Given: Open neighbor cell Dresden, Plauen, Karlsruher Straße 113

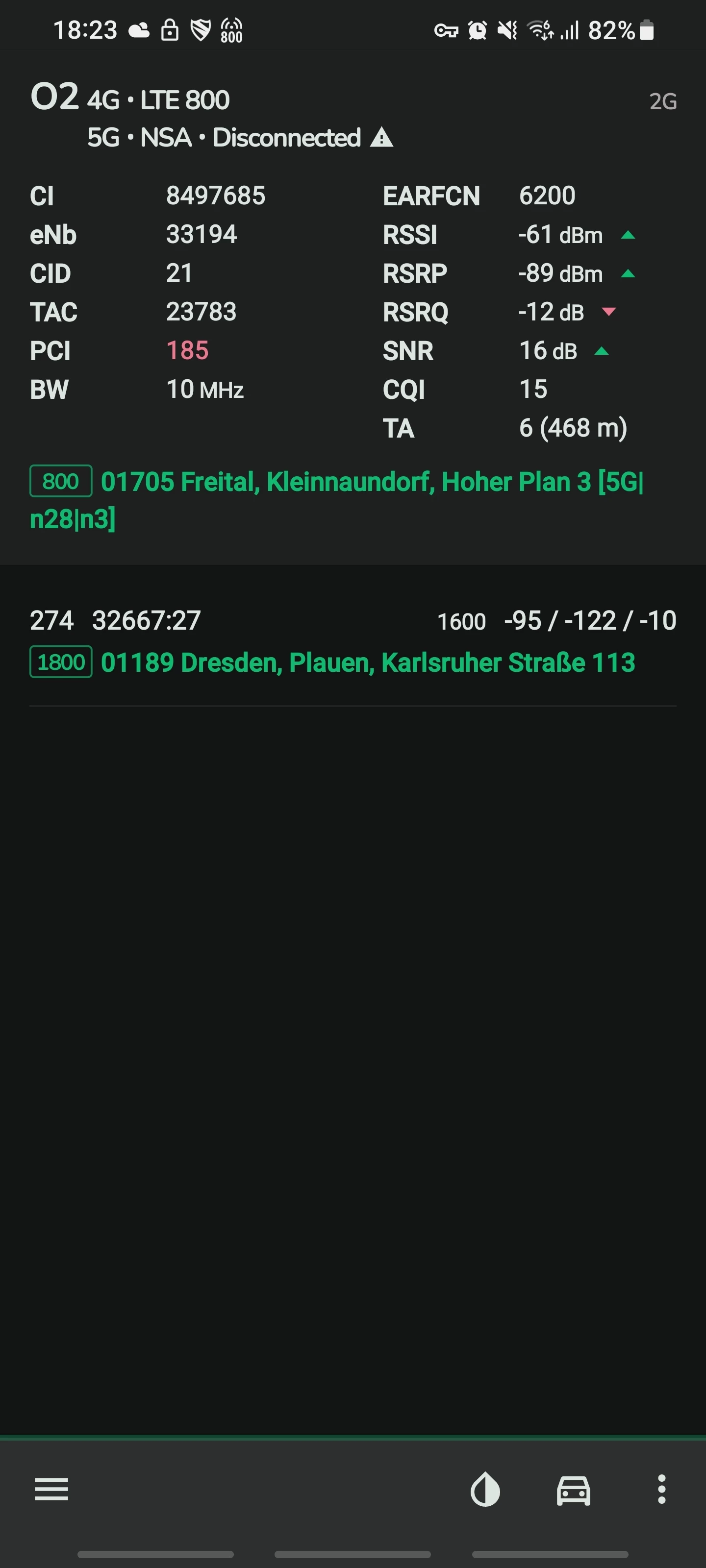Looking at the screenshot, I should coord(367,662).
